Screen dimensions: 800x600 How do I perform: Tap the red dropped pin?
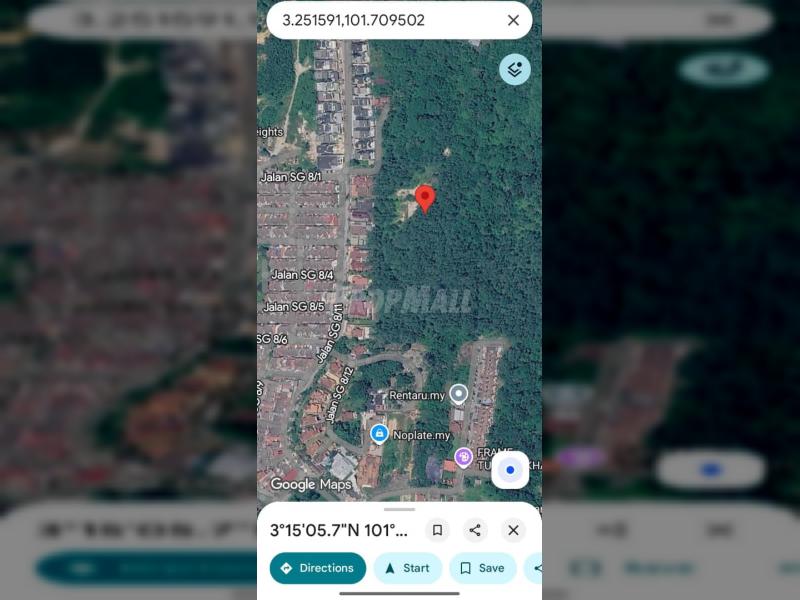point(425,199)
